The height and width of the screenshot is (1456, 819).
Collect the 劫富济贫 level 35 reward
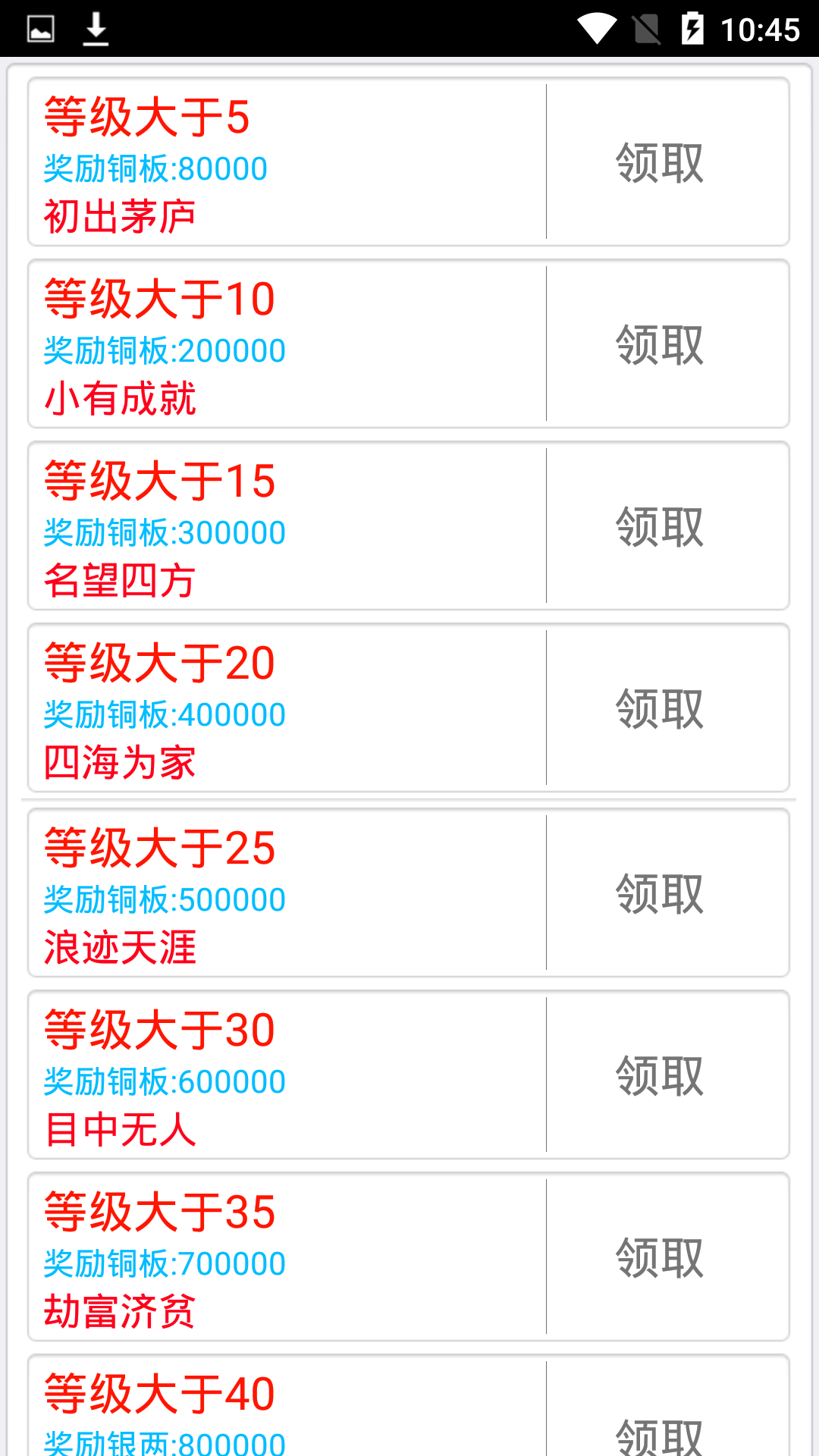pos(659,1257)
